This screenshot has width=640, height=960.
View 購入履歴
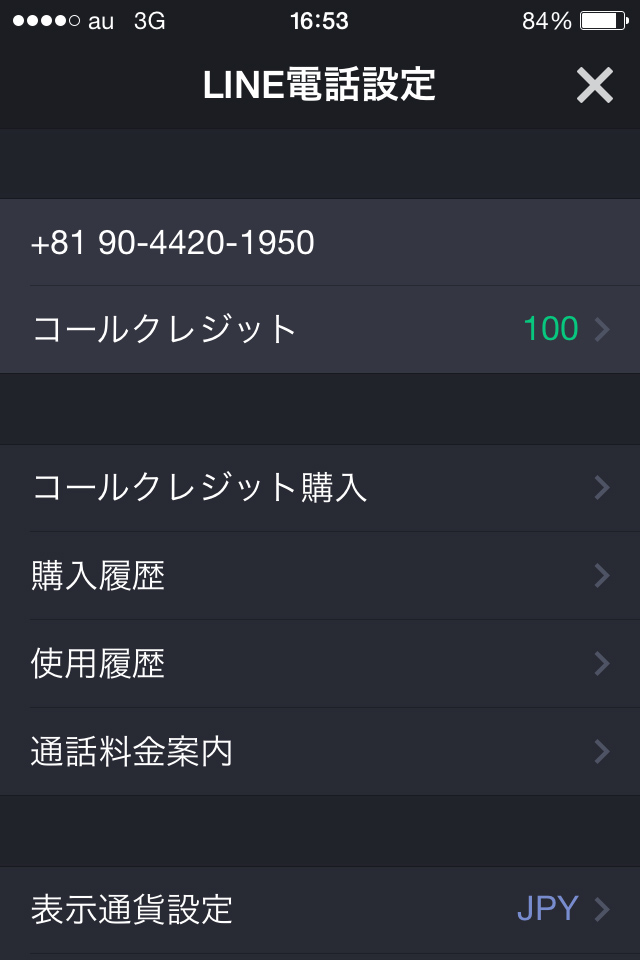coord(320,576)
